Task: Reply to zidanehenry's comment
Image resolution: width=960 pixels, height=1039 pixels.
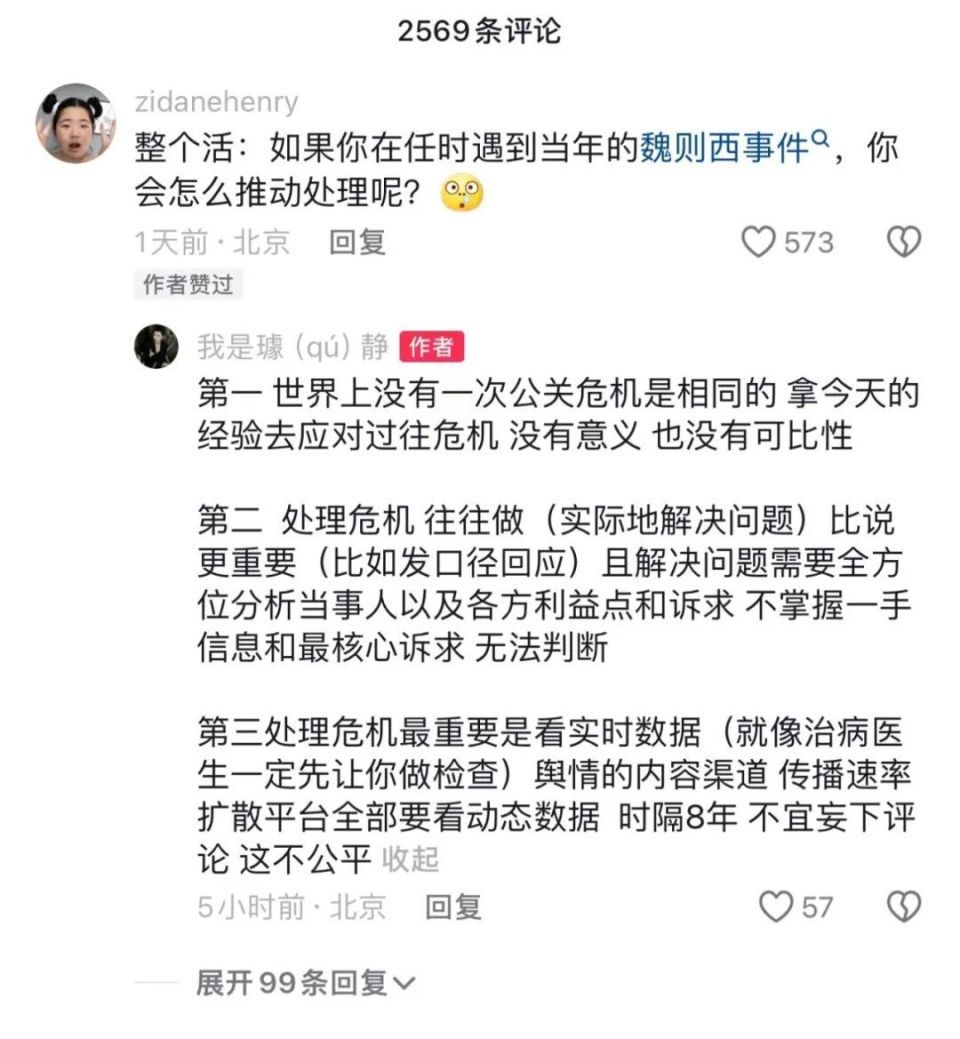Action: click(x=357, y=242)
